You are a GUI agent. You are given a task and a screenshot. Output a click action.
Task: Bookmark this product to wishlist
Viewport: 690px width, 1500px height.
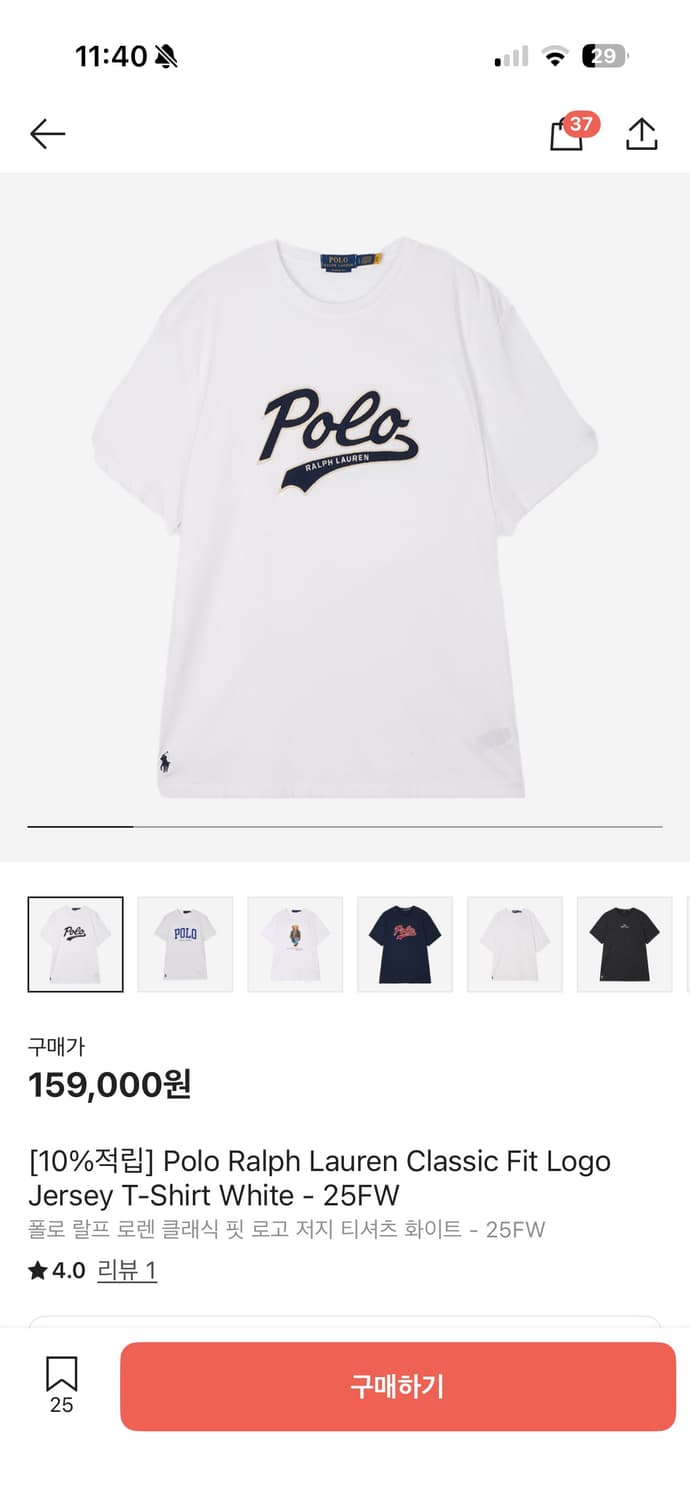coord(62,1383)
